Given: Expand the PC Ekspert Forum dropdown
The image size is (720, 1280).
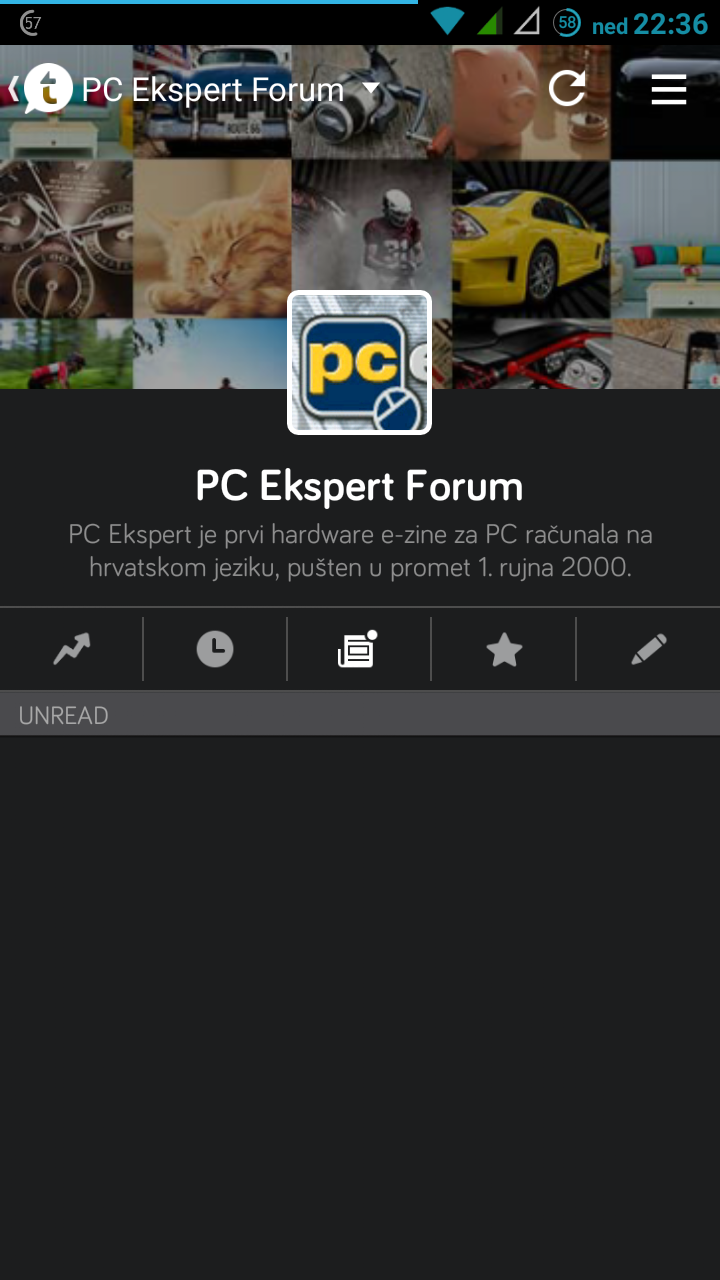Looking at the screenshot, I should [370, 90].
